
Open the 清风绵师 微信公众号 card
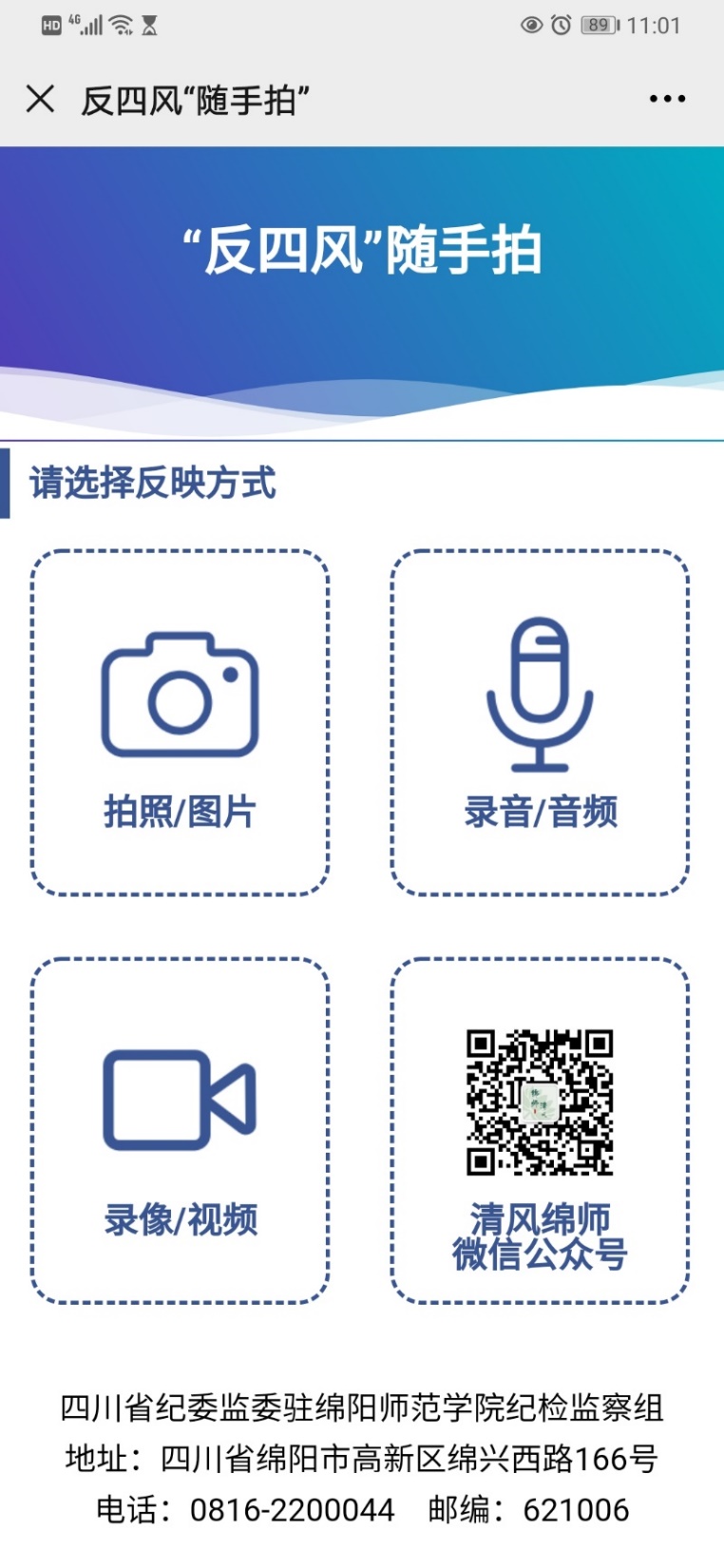pos(540,1131)
